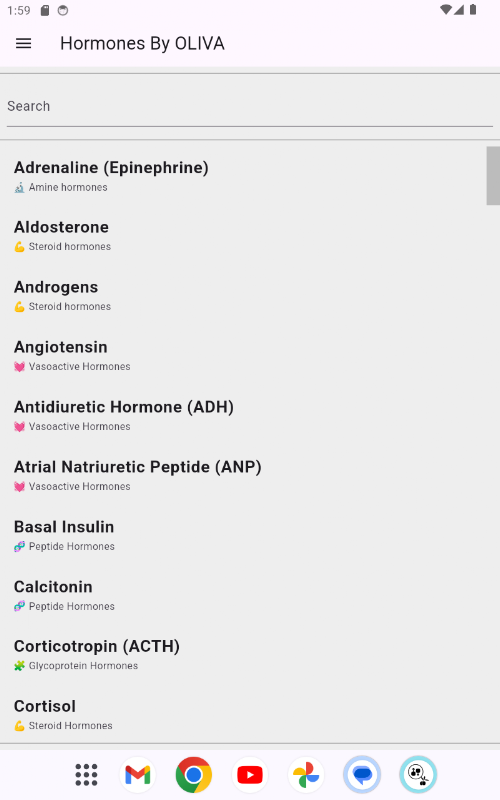Open Antidiuretic Hormone (ADH)
Viewport: 500px width, 800px height.
(x=243, y=416)
